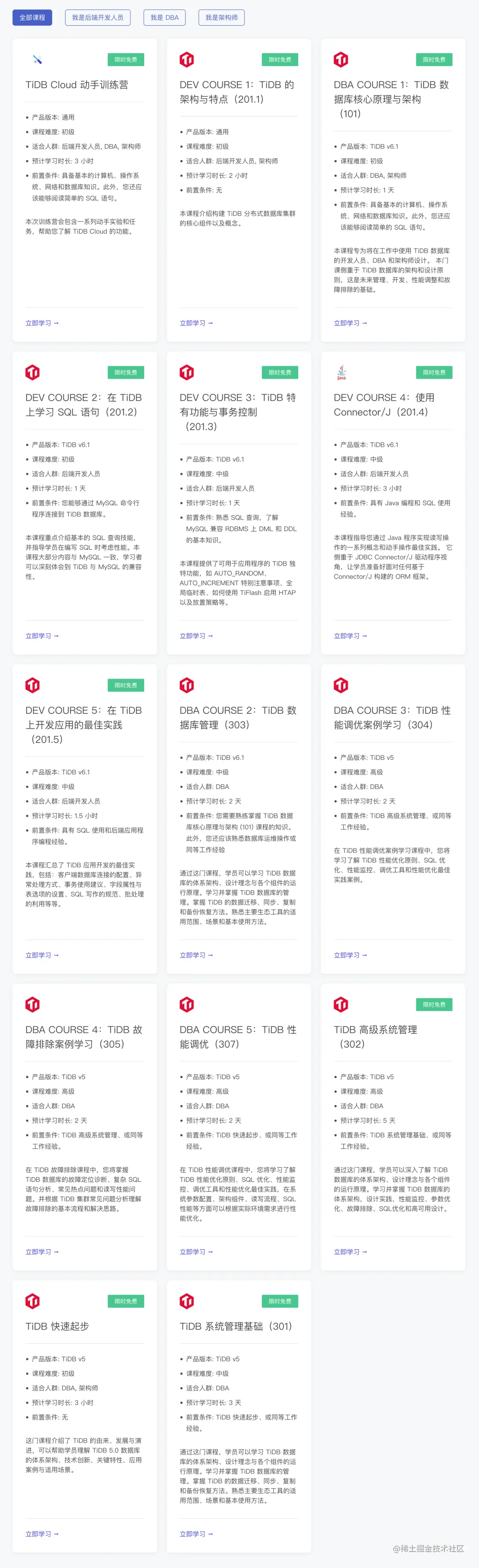Open 立即学习 for DEV COURSE 1 (201.1)

tap(196, 323)
